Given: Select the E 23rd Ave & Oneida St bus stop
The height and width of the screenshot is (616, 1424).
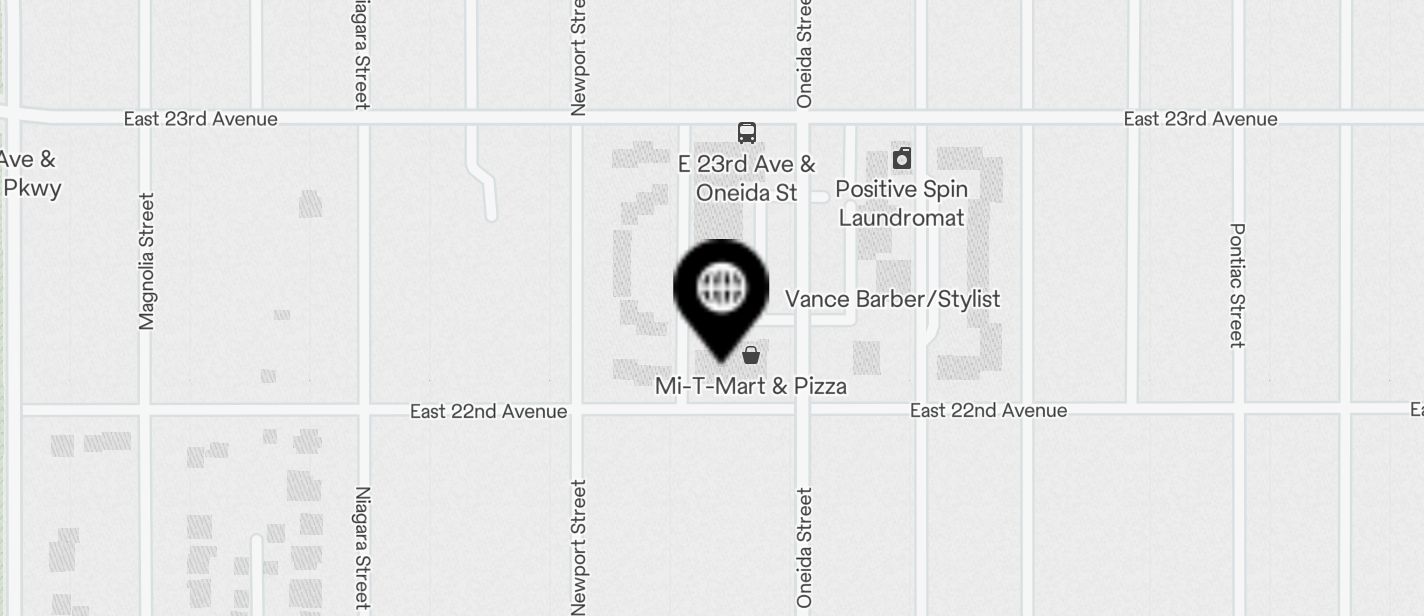Looking at the screenshot, I should [746, 133].
